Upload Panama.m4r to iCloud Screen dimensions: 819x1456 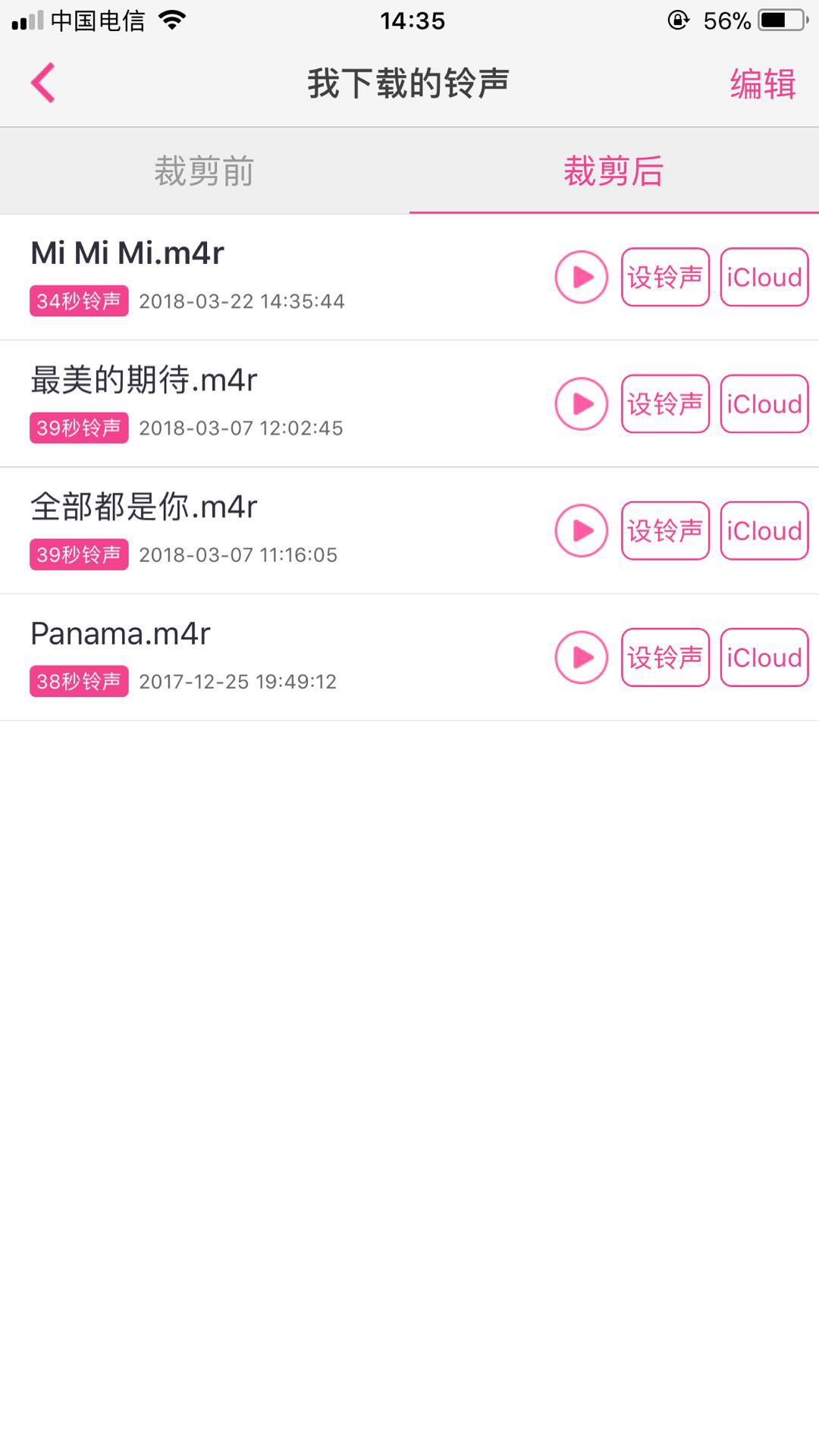click(763, 657)
